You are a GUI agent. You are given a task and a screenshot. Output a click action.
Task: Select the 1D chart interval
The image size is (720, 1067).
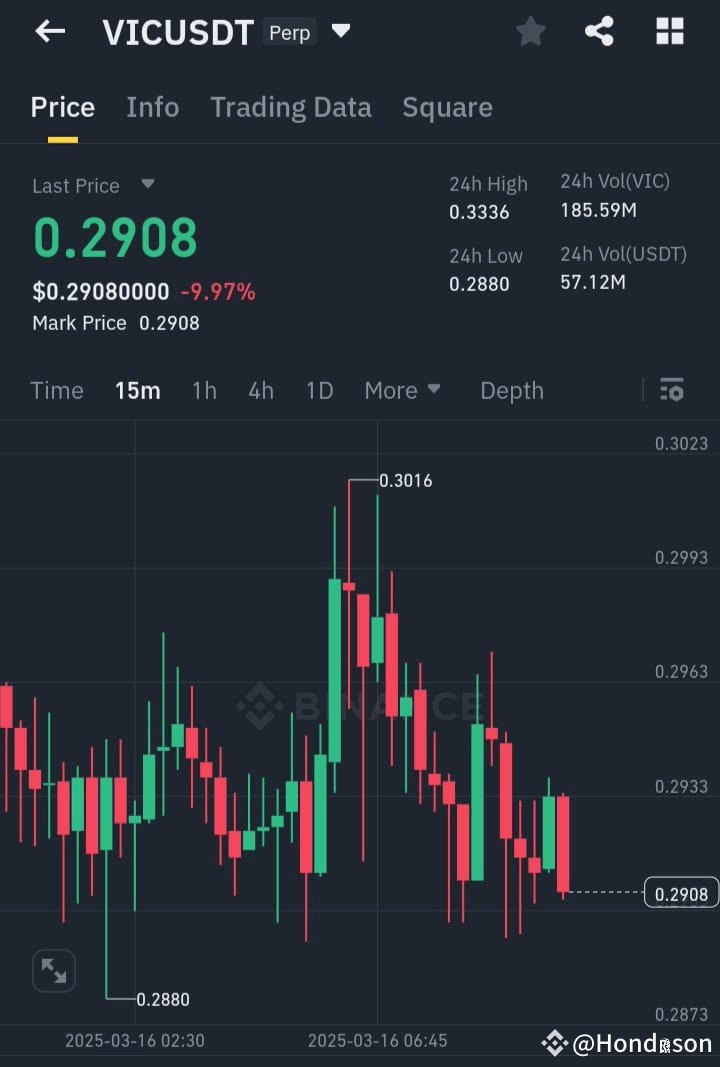319,390
